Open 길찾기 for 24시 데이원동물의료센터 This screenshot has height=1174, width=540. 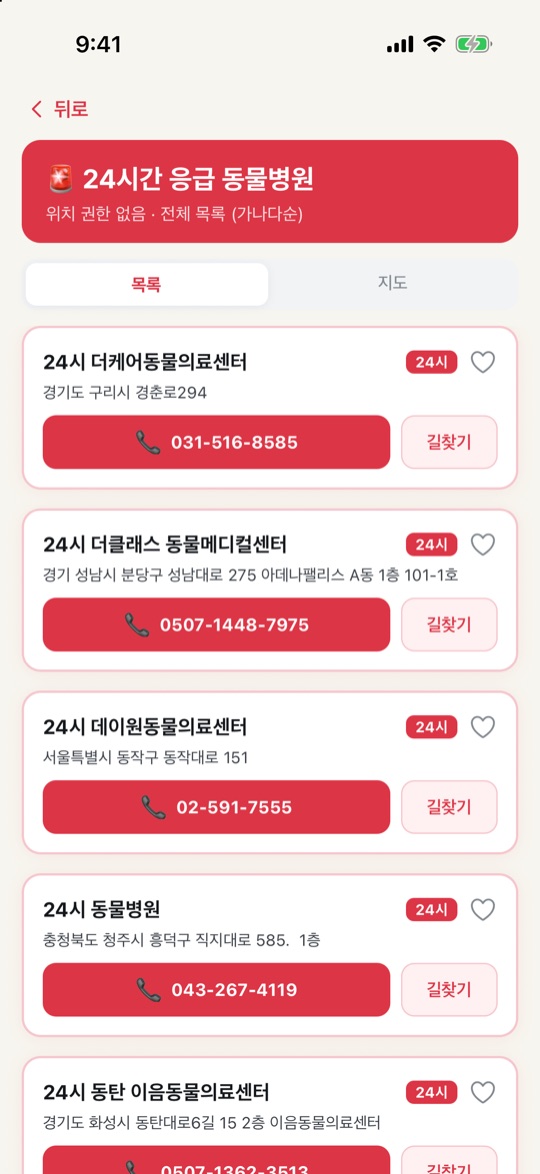coord(449,807)
